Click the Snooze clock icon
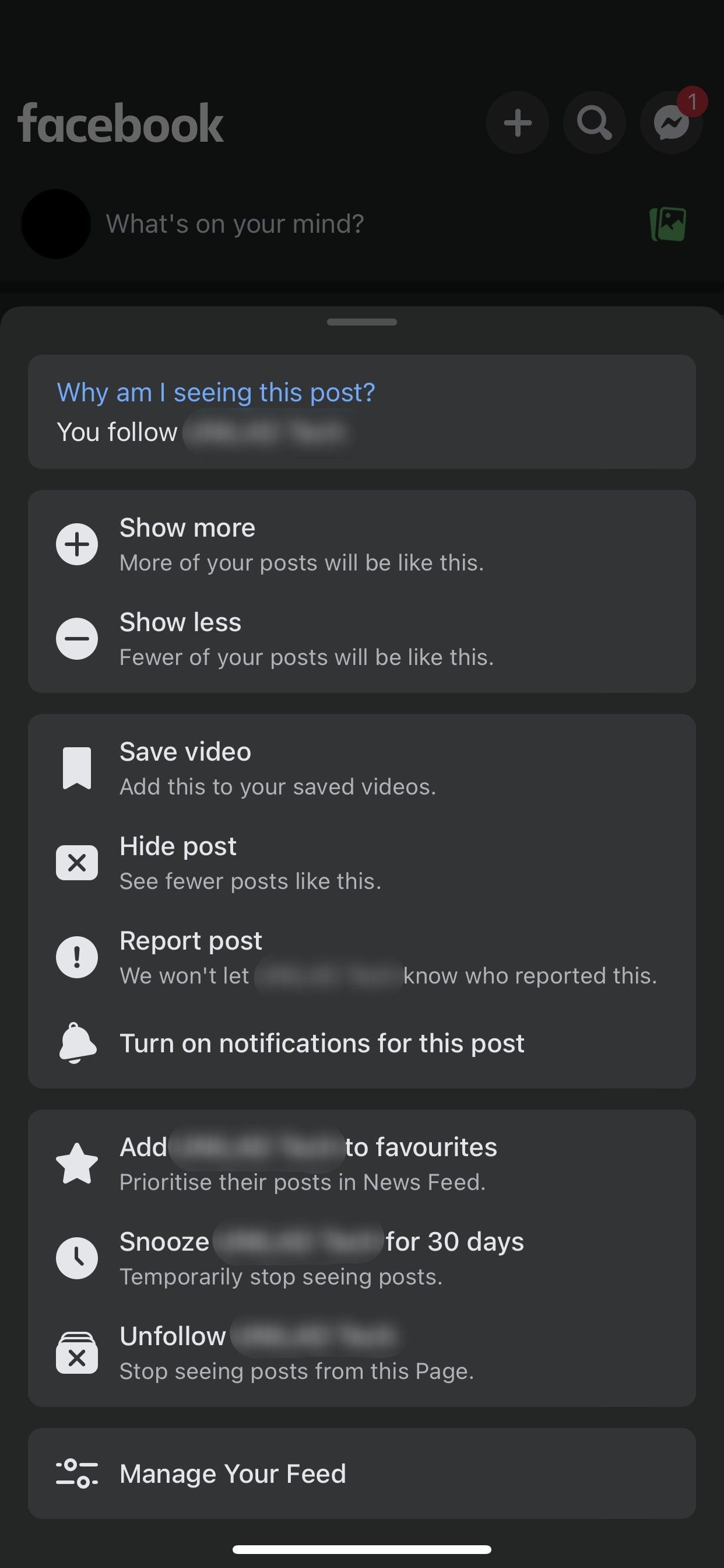 coord(77,1257)
